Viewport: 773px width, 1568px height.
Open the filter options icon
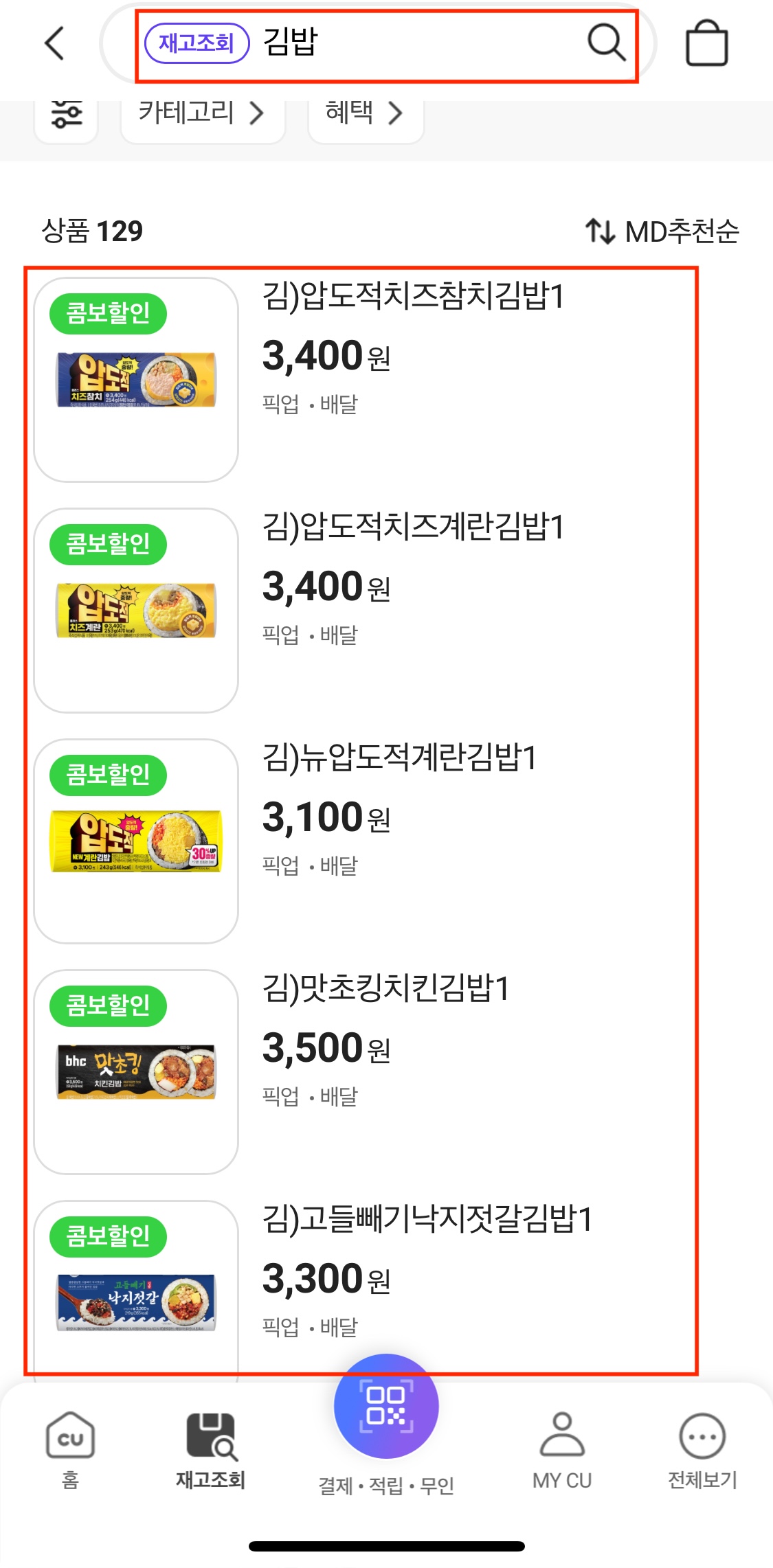coord(65,114)
